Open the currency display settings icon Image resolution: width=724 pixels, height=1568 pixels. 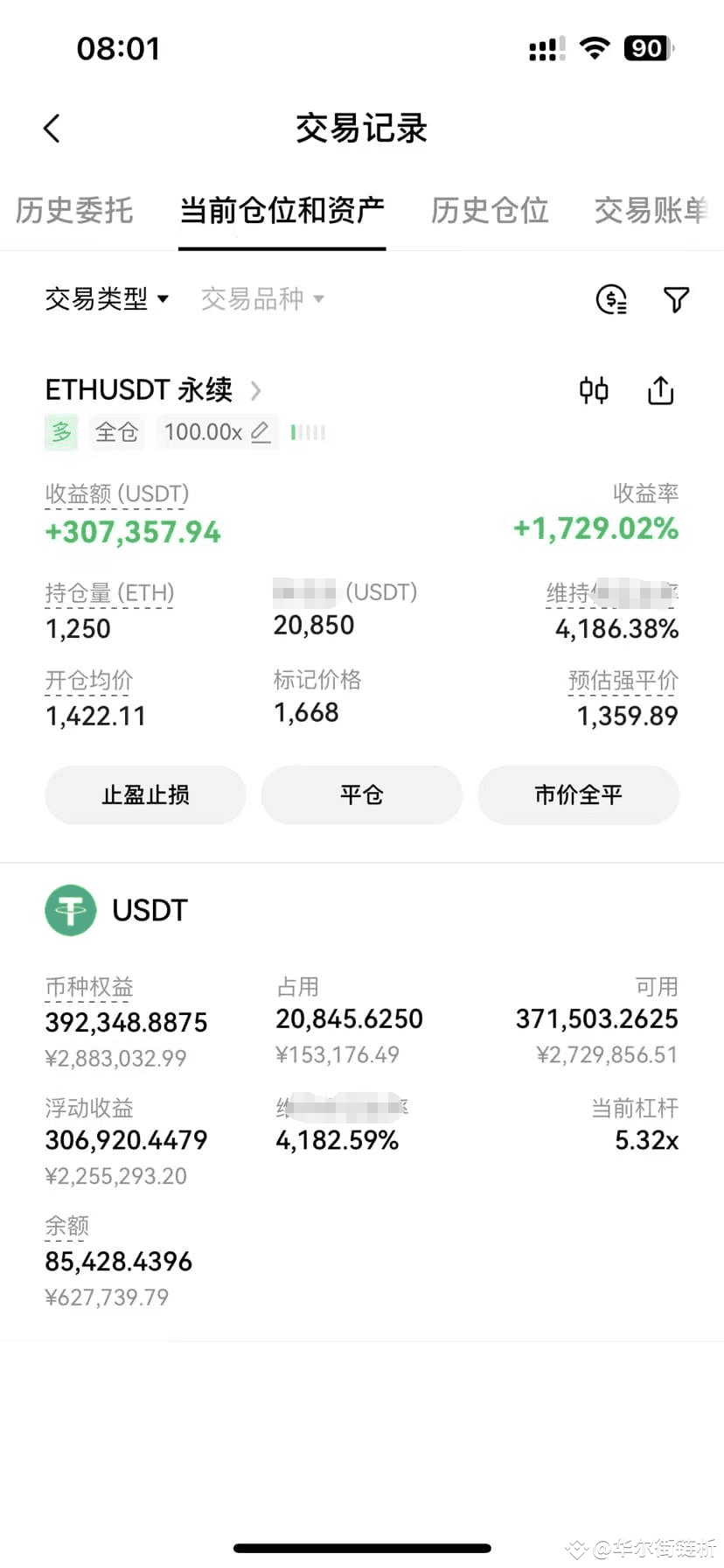(611, 300)
